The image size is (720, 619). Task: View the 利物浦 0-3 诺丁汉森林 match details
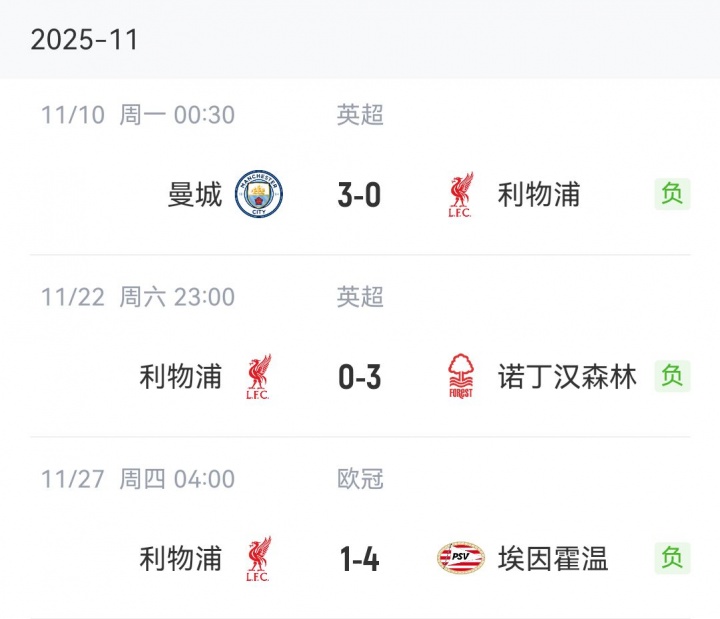(x=359, y=377)
